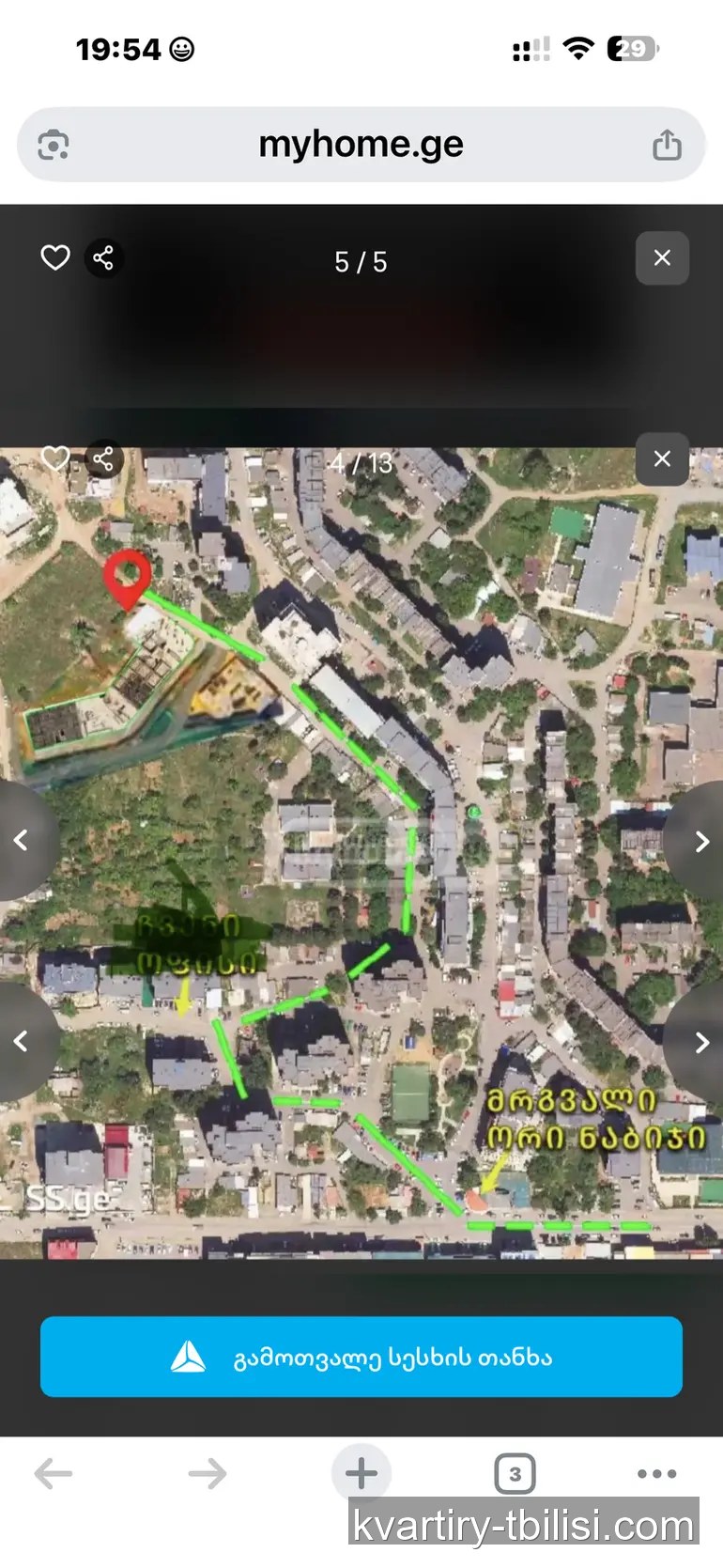The height and width of the screenshot is (1568, 723).
Task: Open the browser's three-dot menu
Action: click(657, 1473)
